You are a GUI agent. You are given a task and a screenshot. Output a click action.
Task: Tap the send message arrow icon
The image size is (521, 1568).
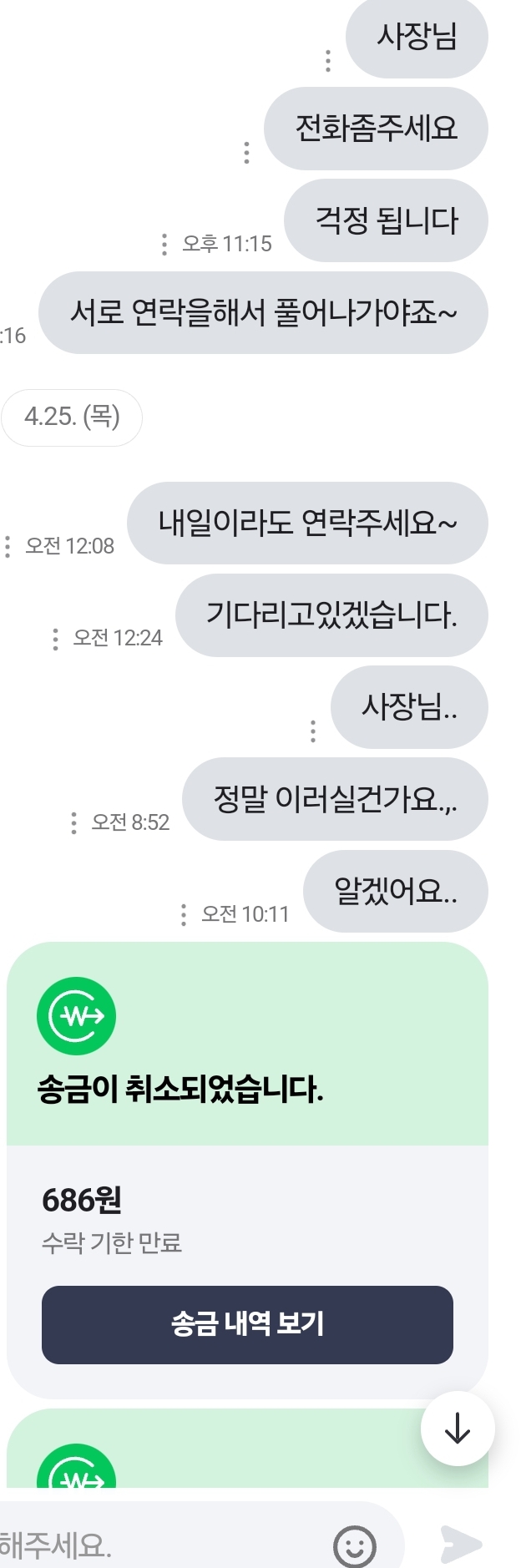[x=461, y=1544]
